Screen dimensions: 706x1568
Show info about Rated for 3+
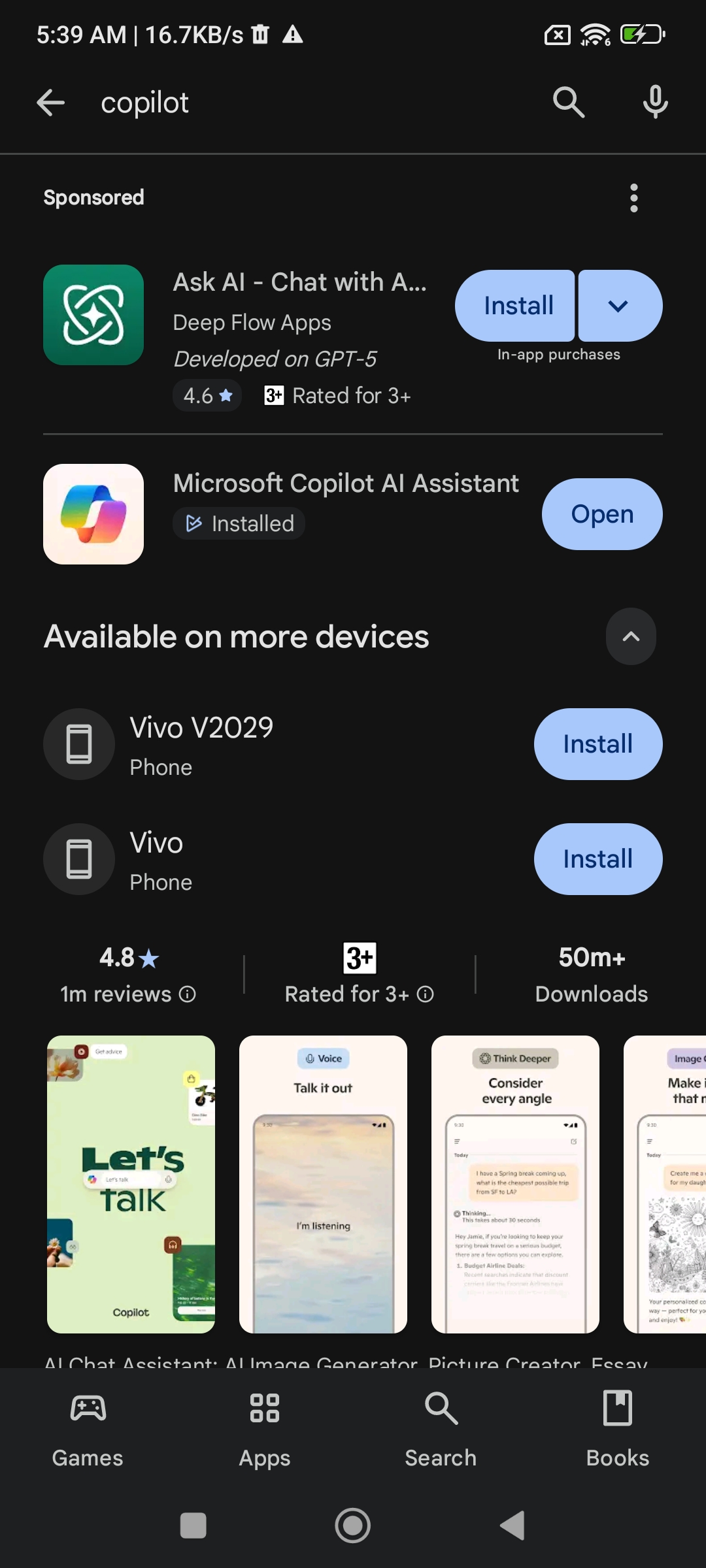426,994
